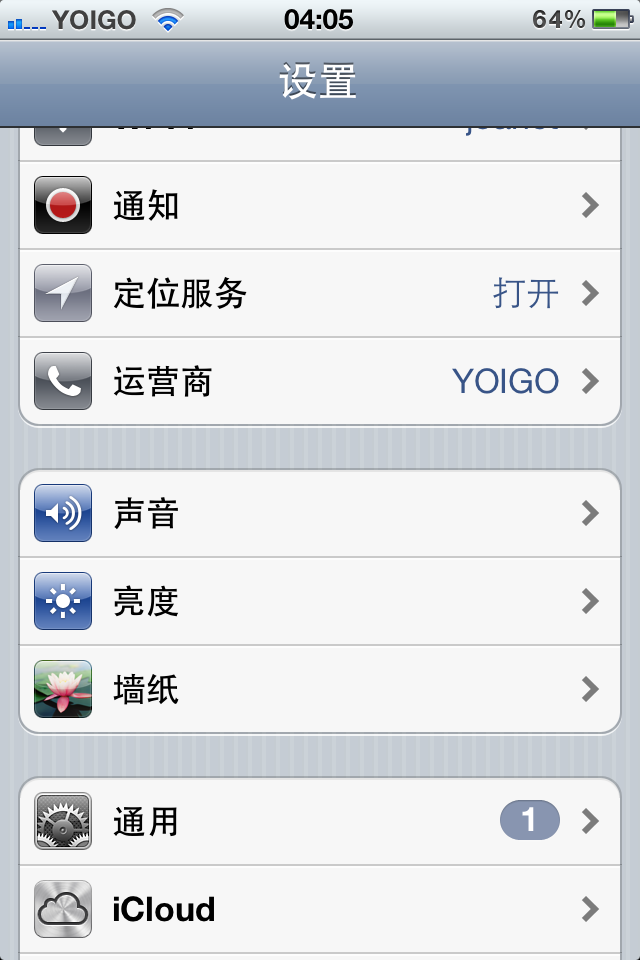Open the 通知 notifications settings
Screen dimensions: 640x960
pos(320,206)
